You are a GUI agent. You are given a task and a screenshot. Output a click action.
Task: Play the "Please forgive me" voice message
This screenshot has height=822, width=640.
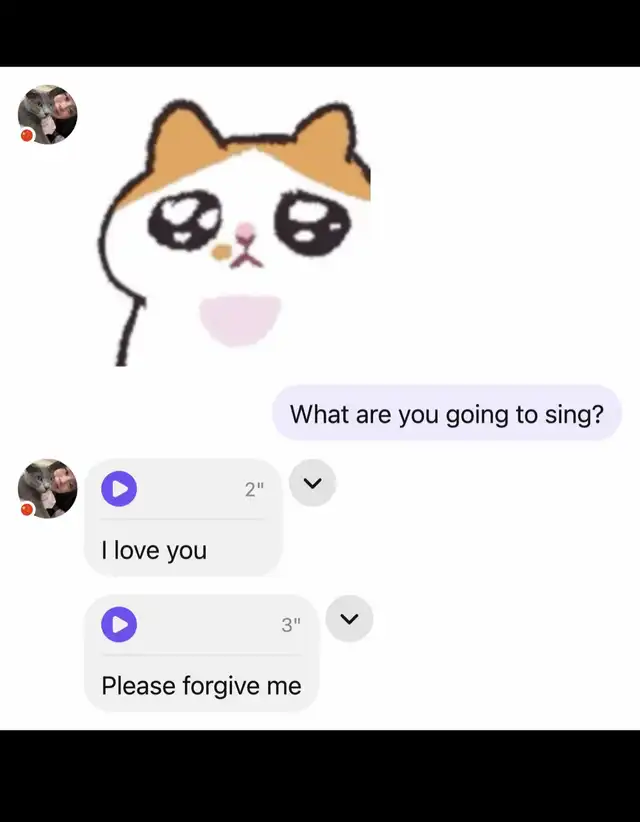119,625
